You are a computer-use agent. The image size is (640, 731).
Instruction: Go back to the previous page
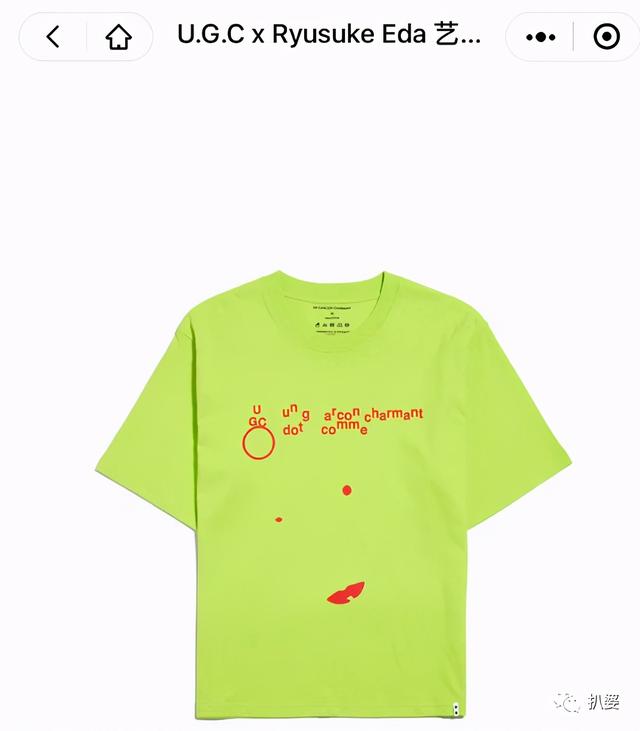click(53, 37)
